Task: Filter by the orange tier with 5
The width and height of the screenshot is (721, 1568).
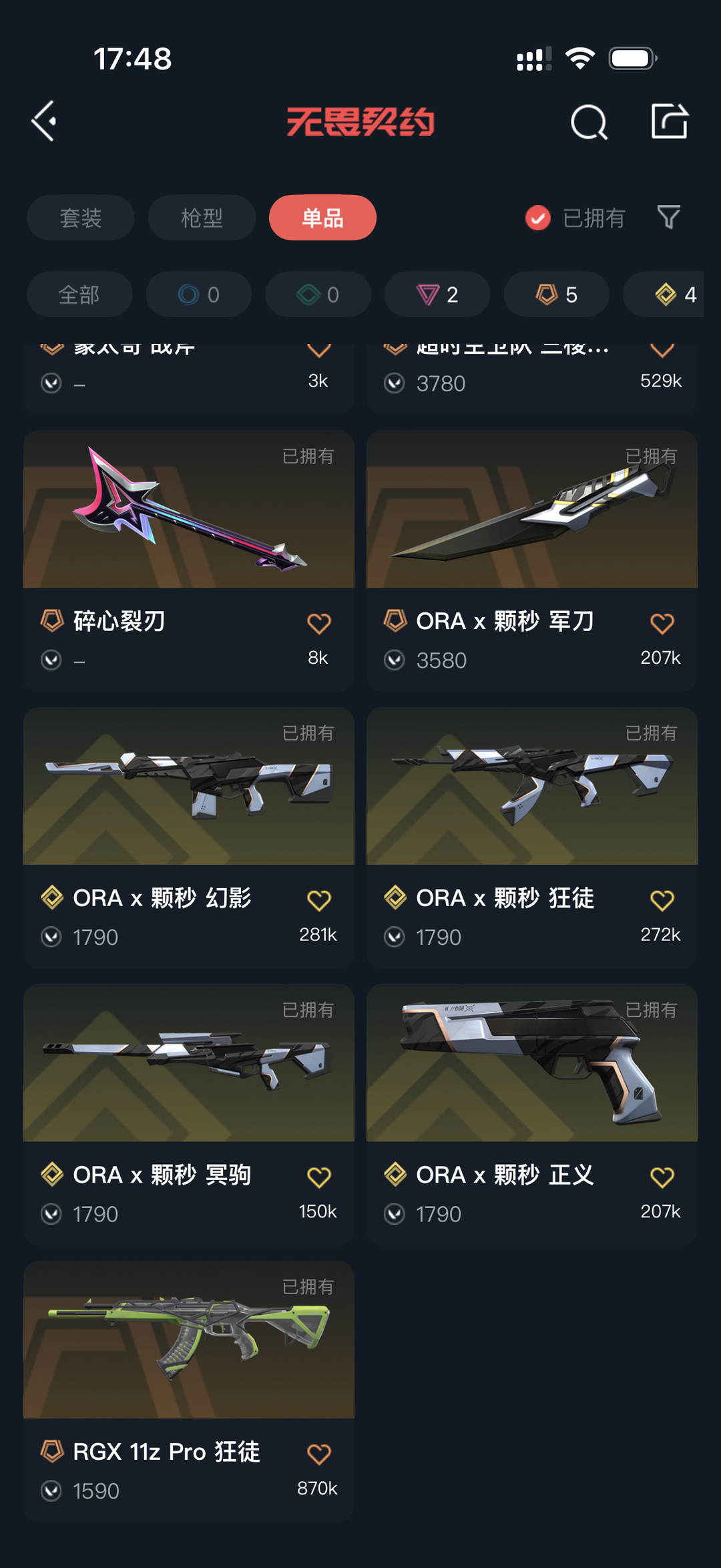Action: pyautogui.click(x=557, y=295)
